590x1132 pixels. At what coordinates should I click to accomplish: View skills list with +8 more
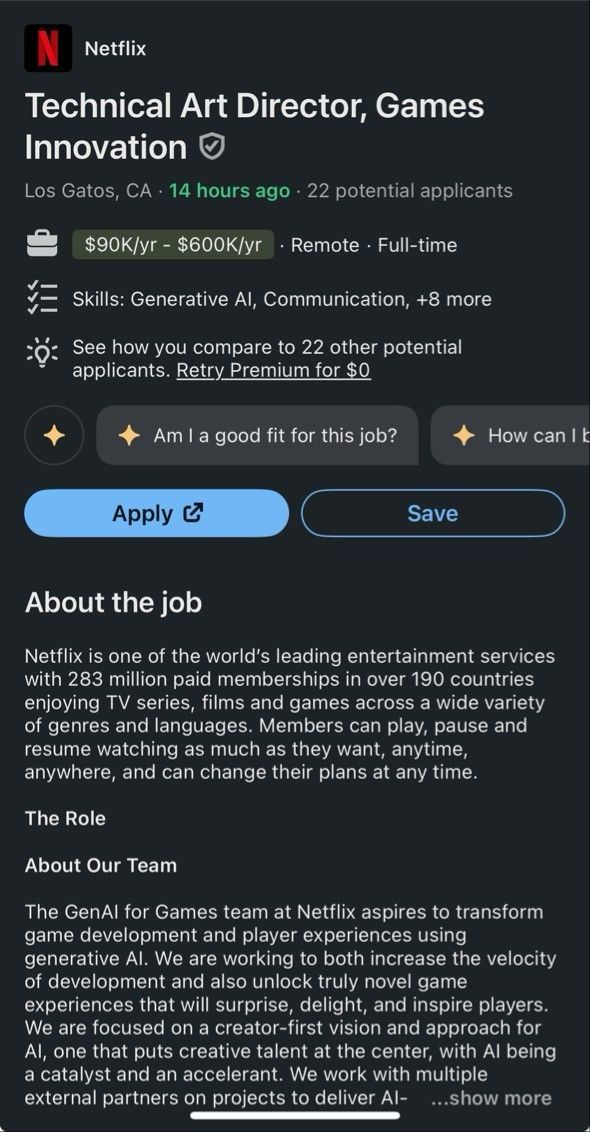point(282,299)
